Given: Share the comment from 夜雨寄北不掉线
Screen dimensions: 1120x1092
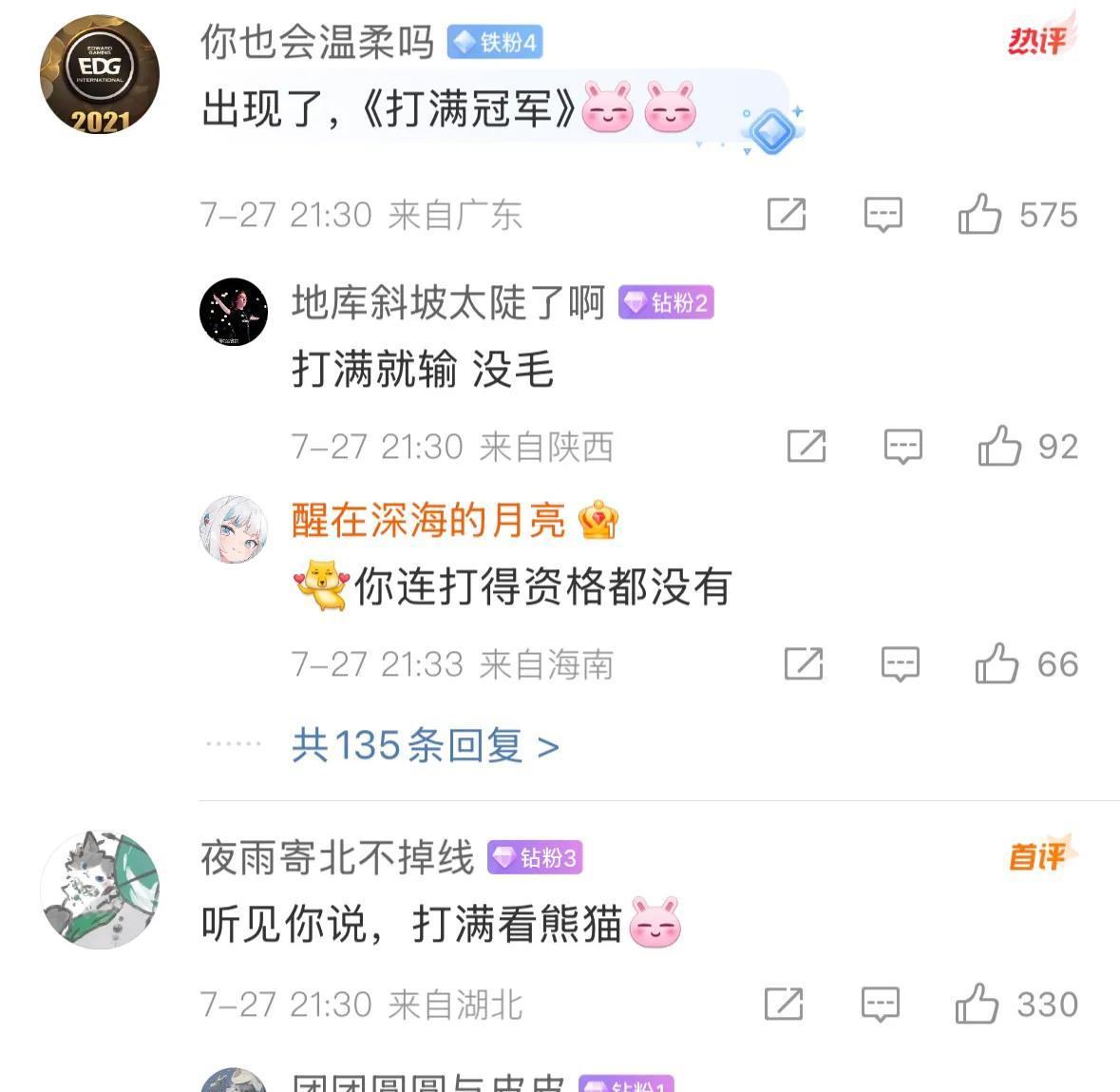Looking at the screenshot, I should [783, 1004].
